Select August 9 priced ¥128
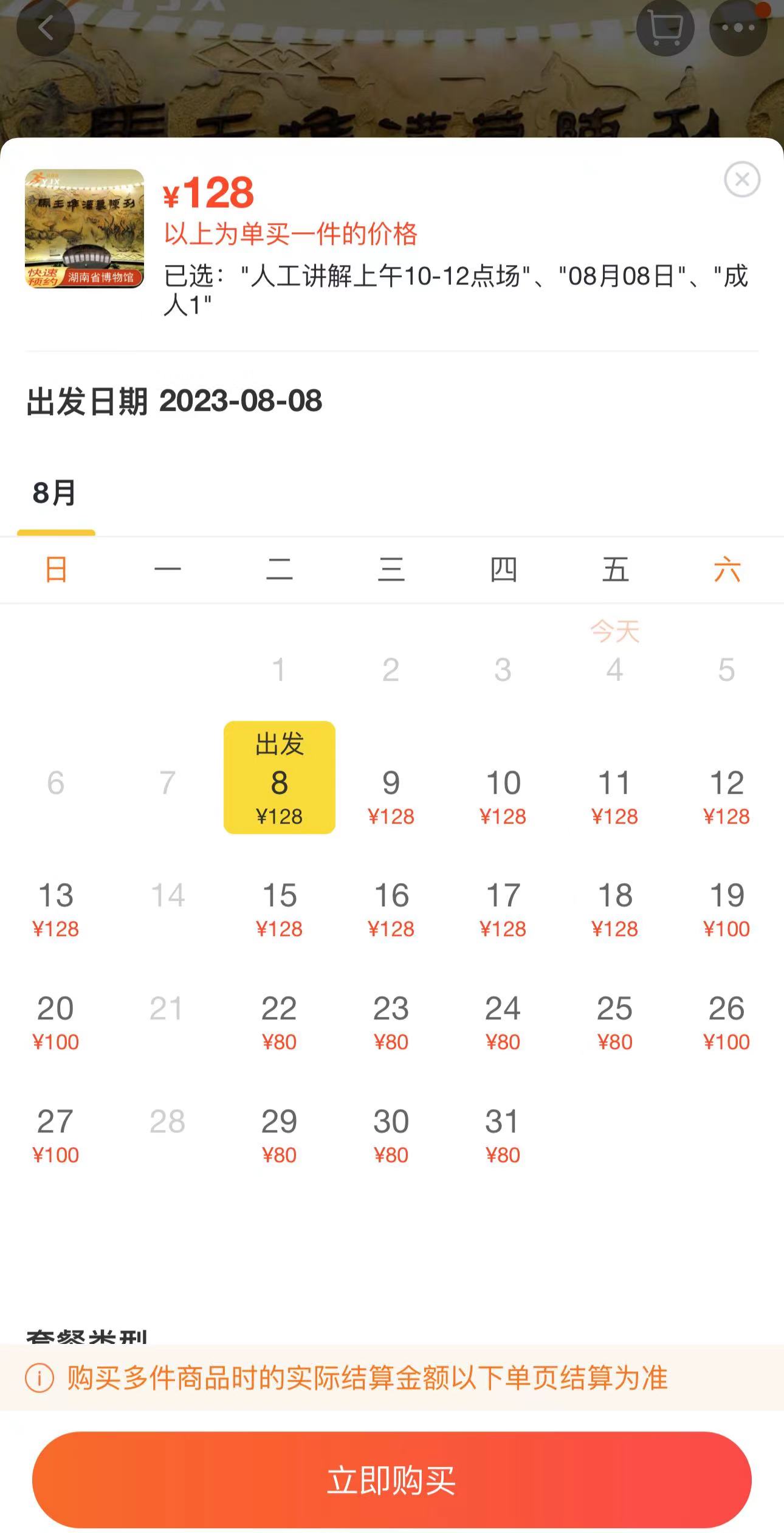 391,795
